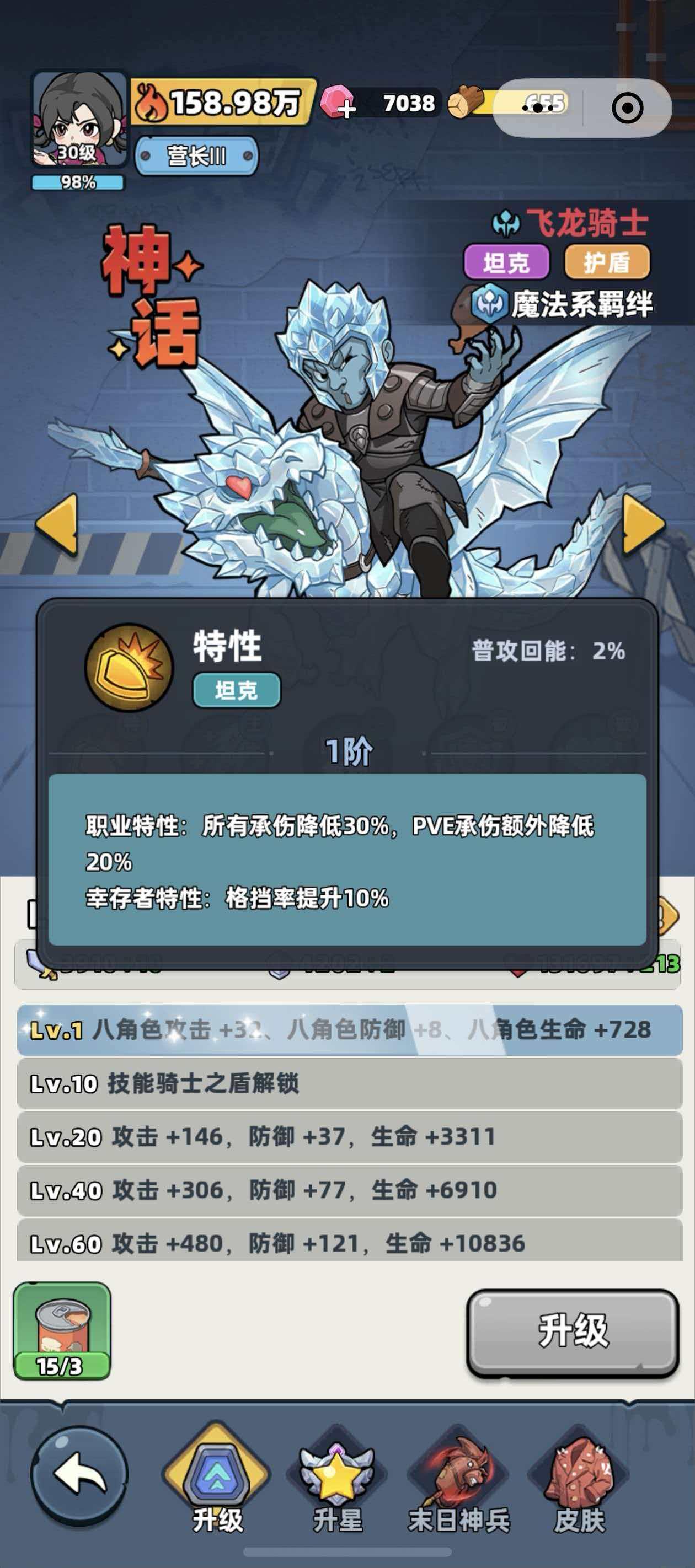Open the 皮肤 tab

tap(579, 1479)
